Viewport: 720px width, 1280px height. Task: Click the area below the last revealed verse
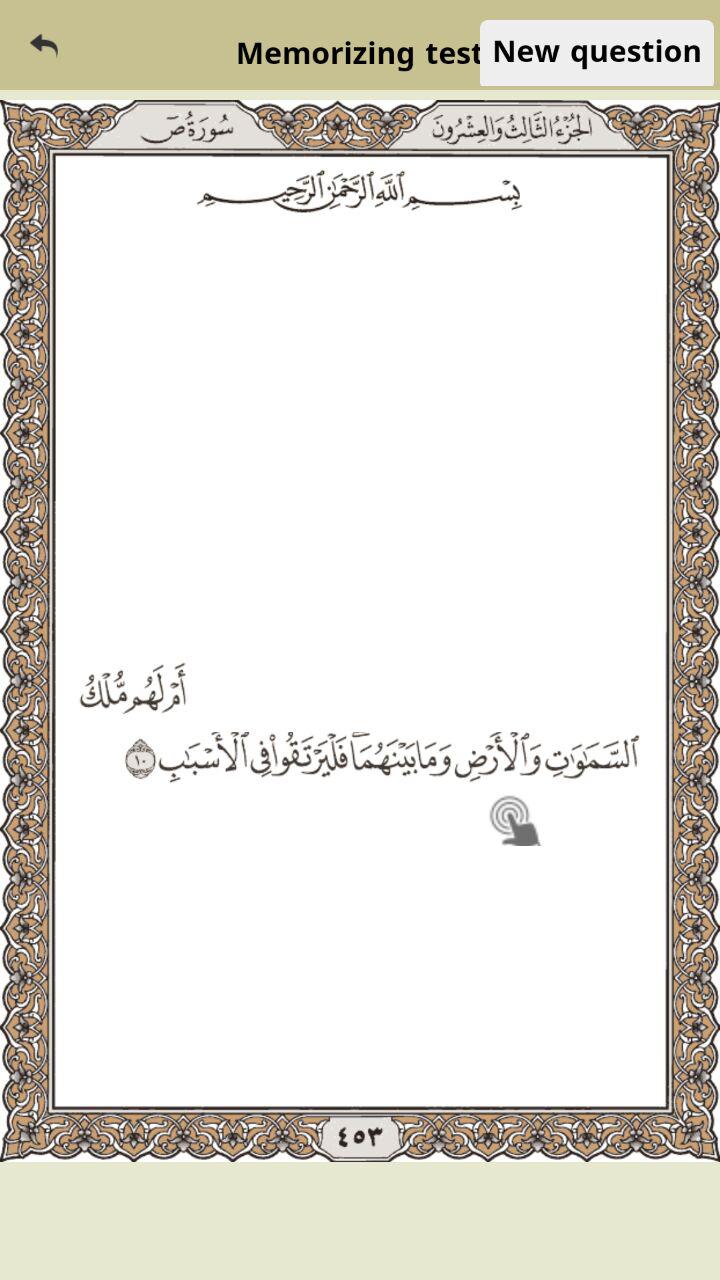coord(360,950)
